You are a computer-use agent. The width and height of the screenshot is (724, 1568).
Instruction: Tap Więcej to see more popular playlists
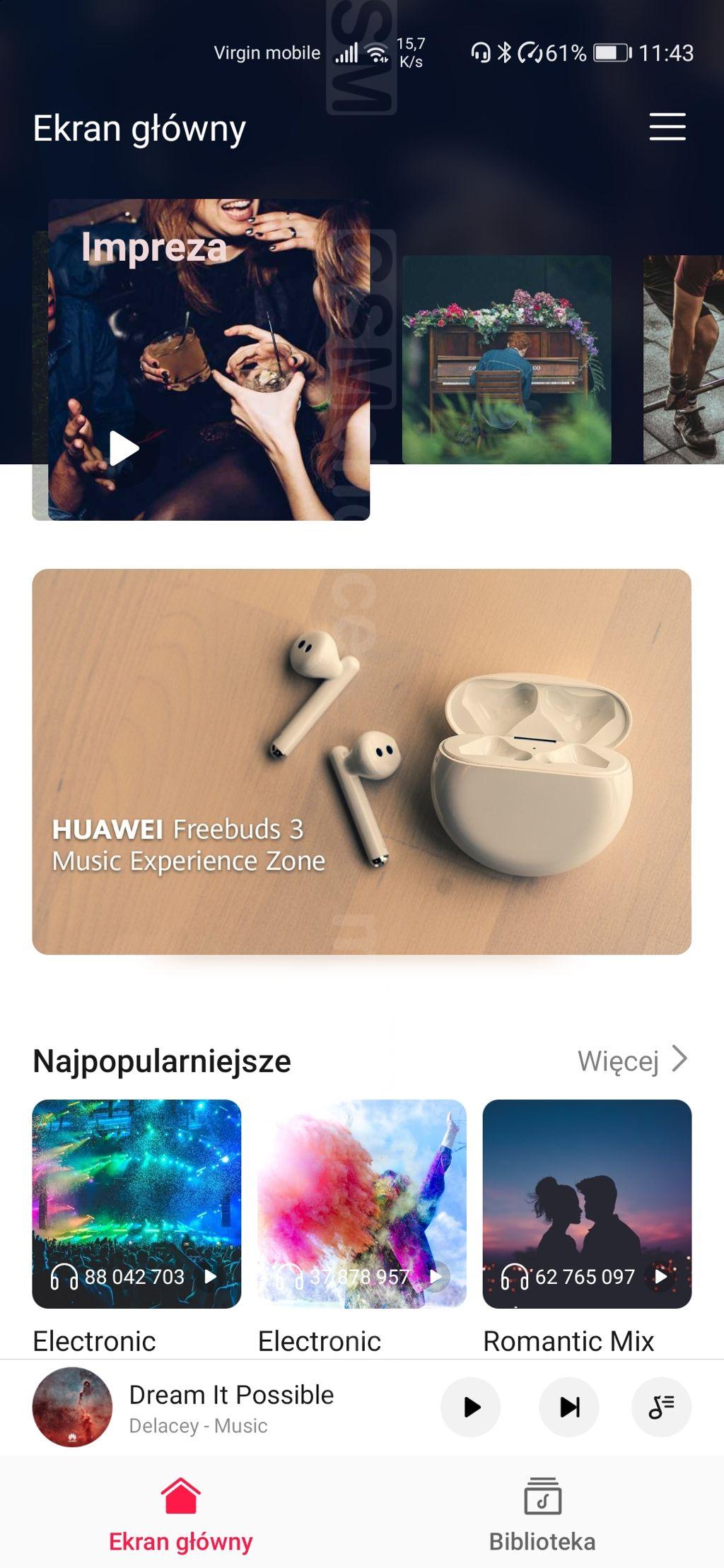click(x=631, y=1061)
